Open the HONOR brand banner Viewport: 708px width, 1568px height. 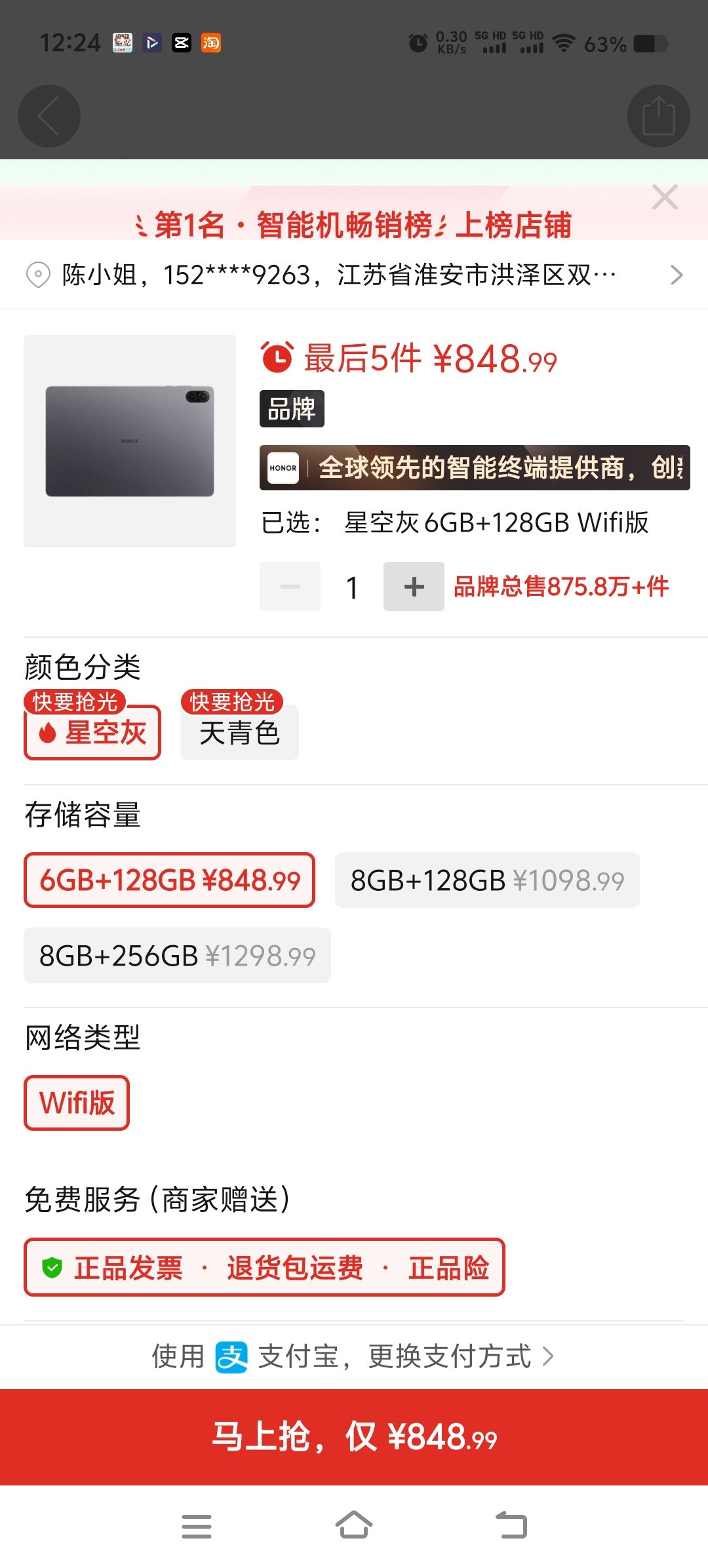(475, 467)
